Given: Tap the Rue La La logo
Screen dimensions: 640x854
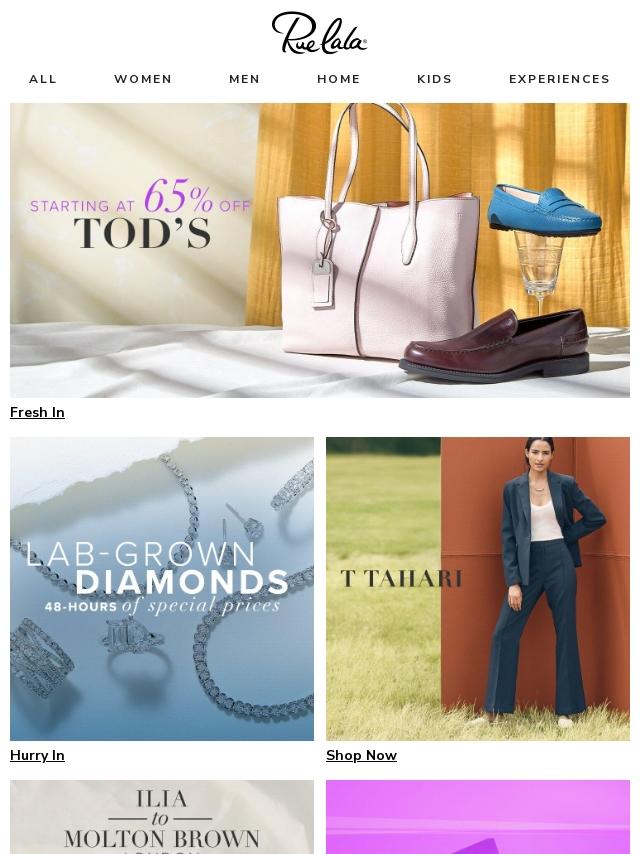Looking at the screenshot, I should [320, 33].
